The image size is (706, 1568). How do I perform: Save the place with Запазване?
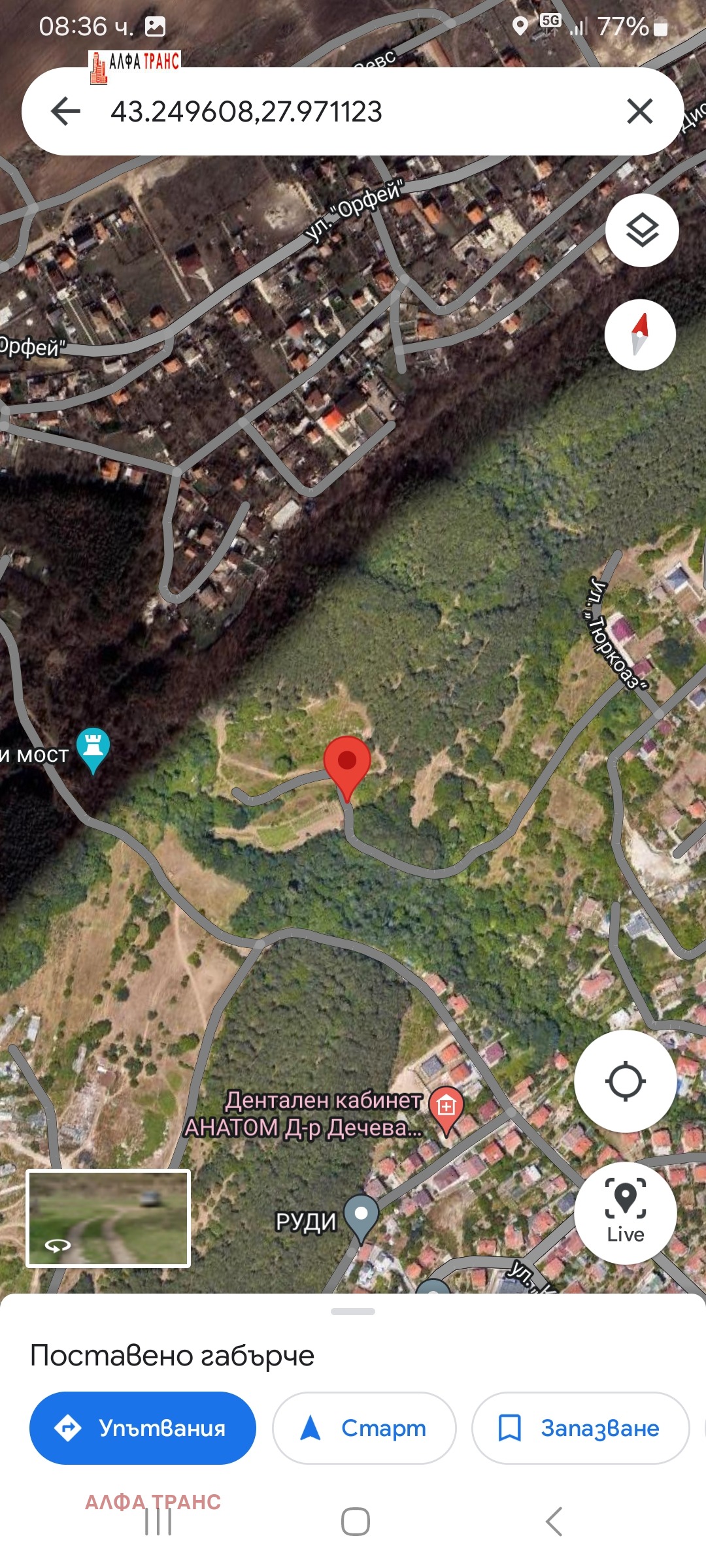coord(580,1428)
